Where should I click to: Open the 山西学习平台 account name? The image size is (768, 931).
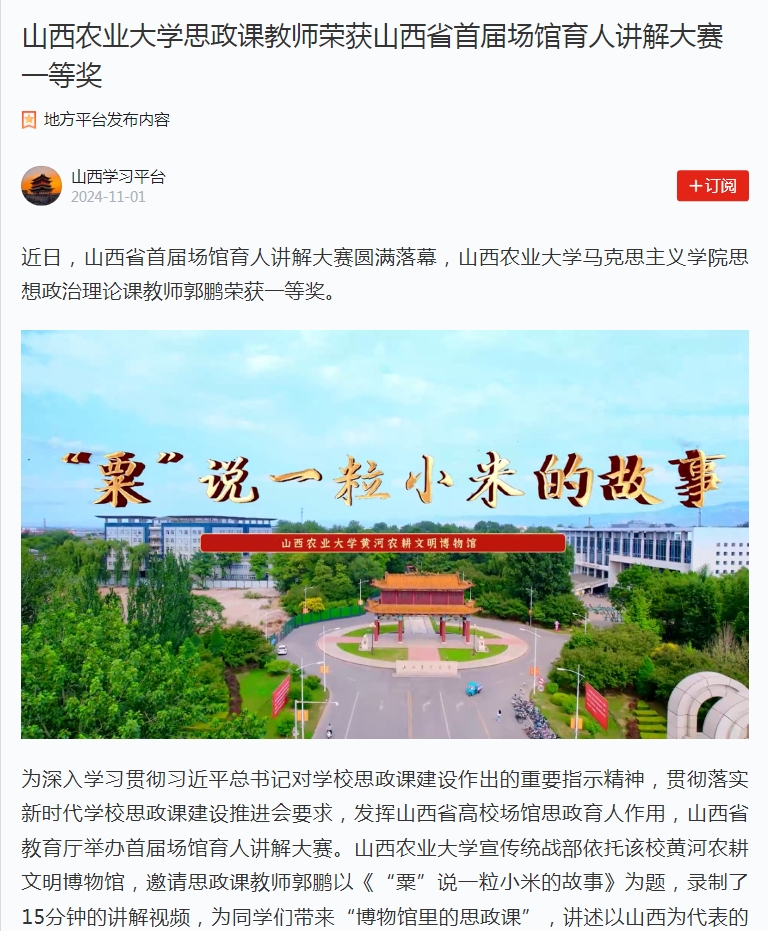click(x=118, y=177)
